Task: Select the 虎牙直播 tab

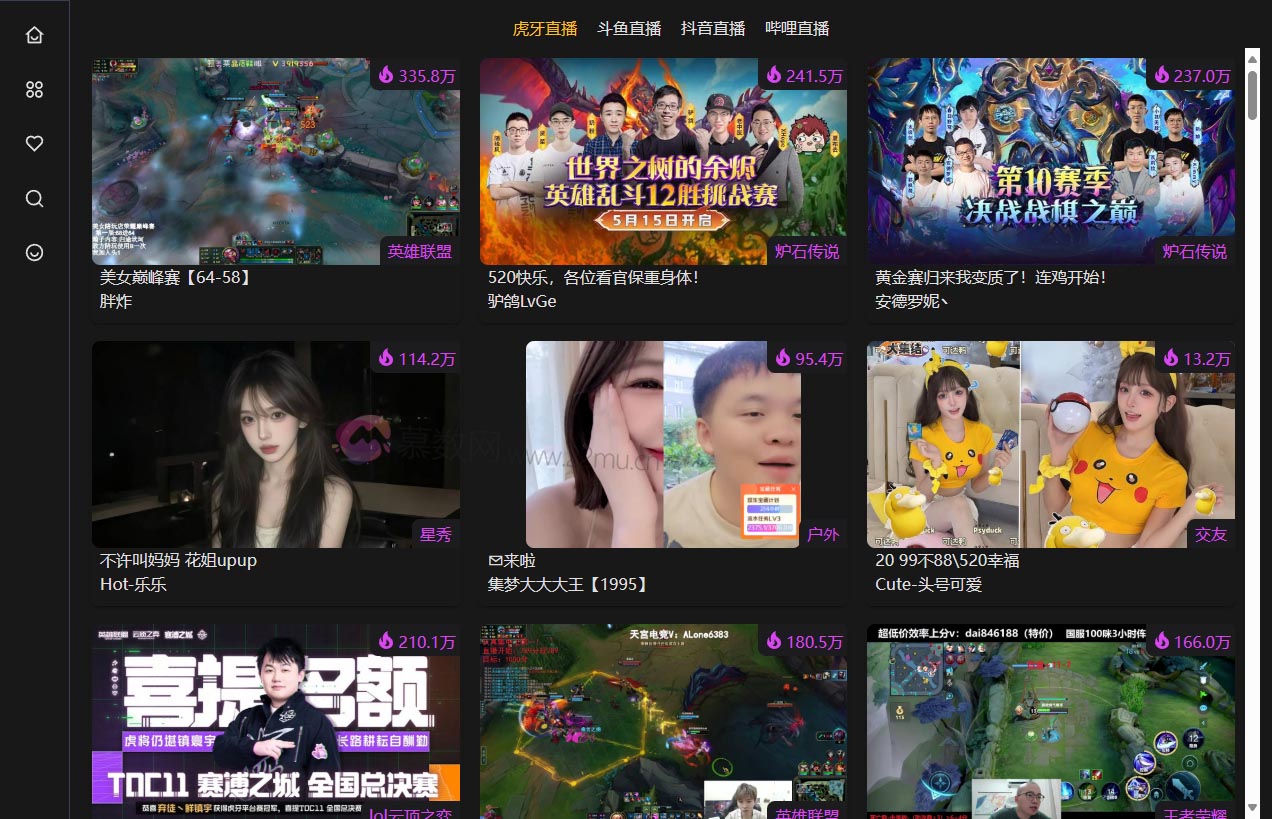Action: tap(545, 28)
